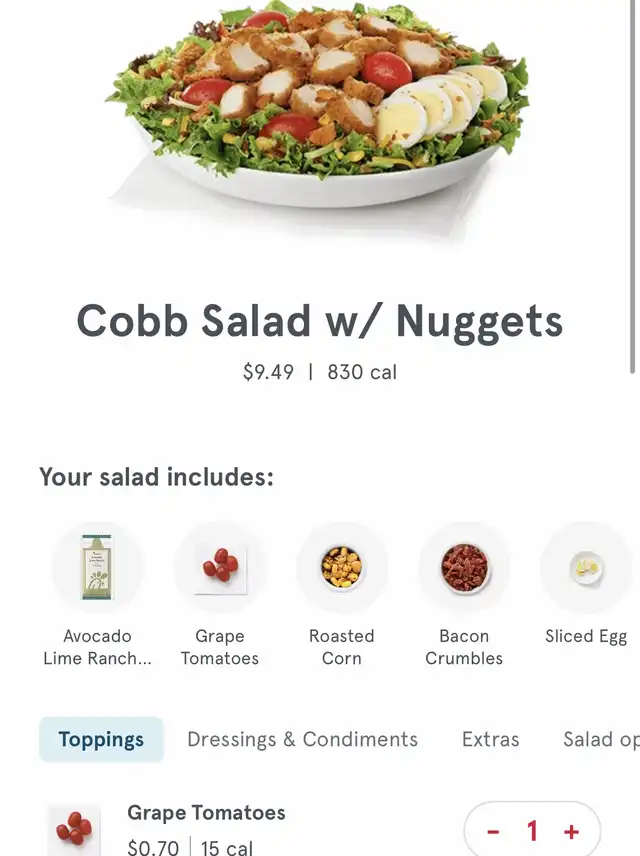Decrease Grape Tomatoes quantity with minus
This screenshot has height=856, width=640.
click(493, 831)
